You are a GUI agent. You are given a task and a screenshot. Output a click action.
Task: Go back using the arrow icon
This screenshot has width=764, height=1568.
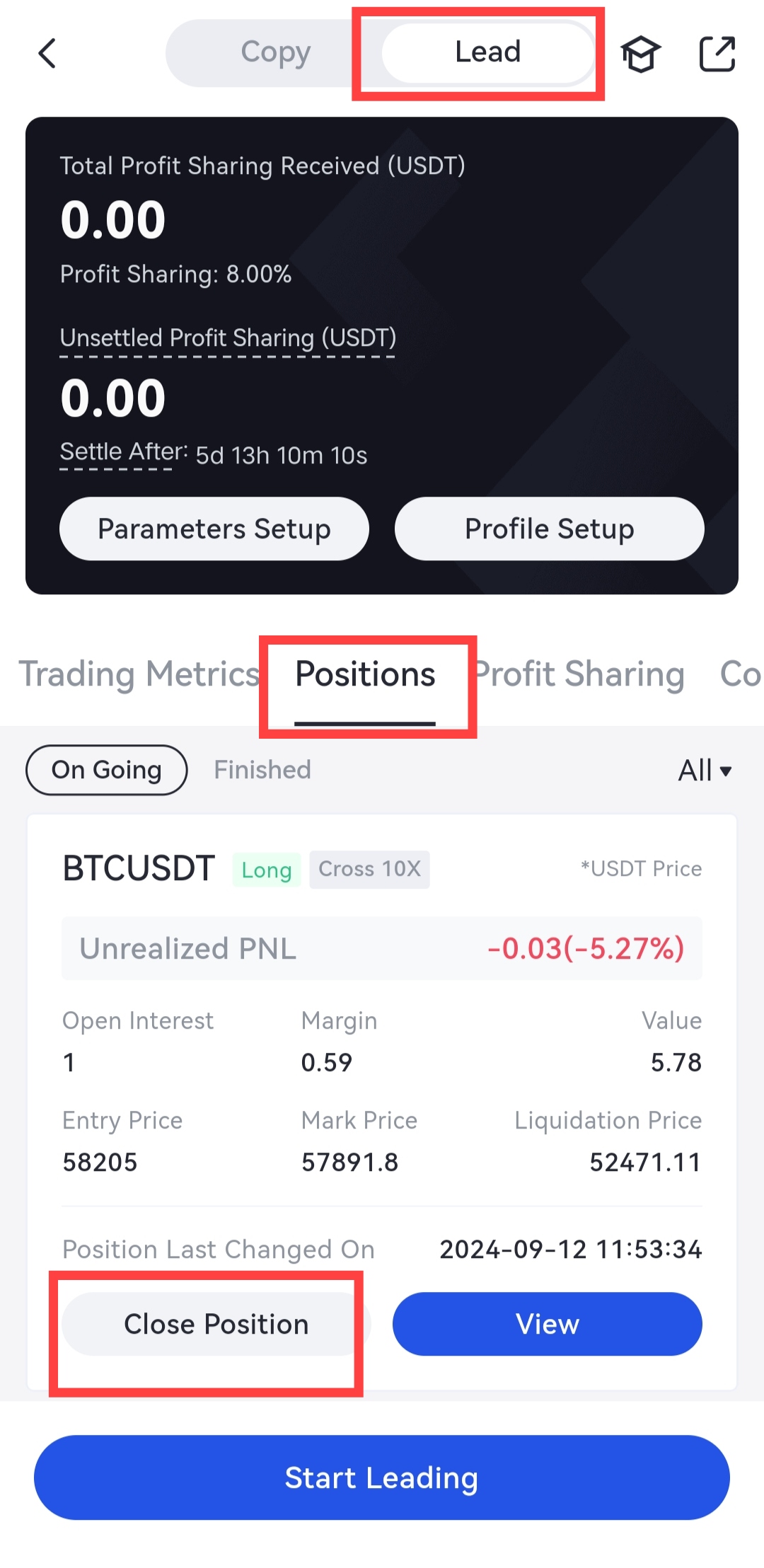click(x=47, y=53)
